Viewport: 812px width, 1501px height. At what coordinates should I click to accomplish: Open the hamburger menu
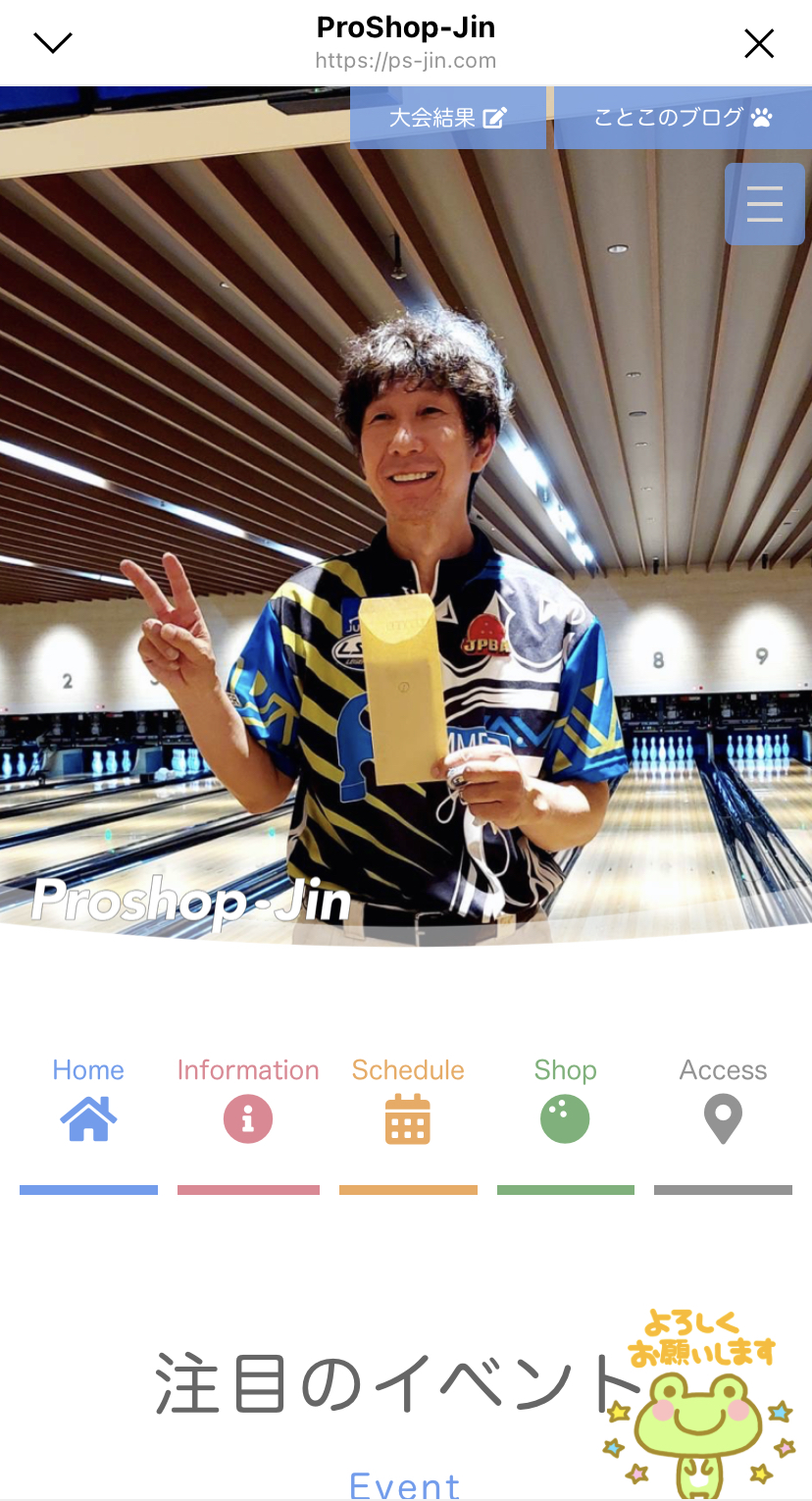point(764,204)
